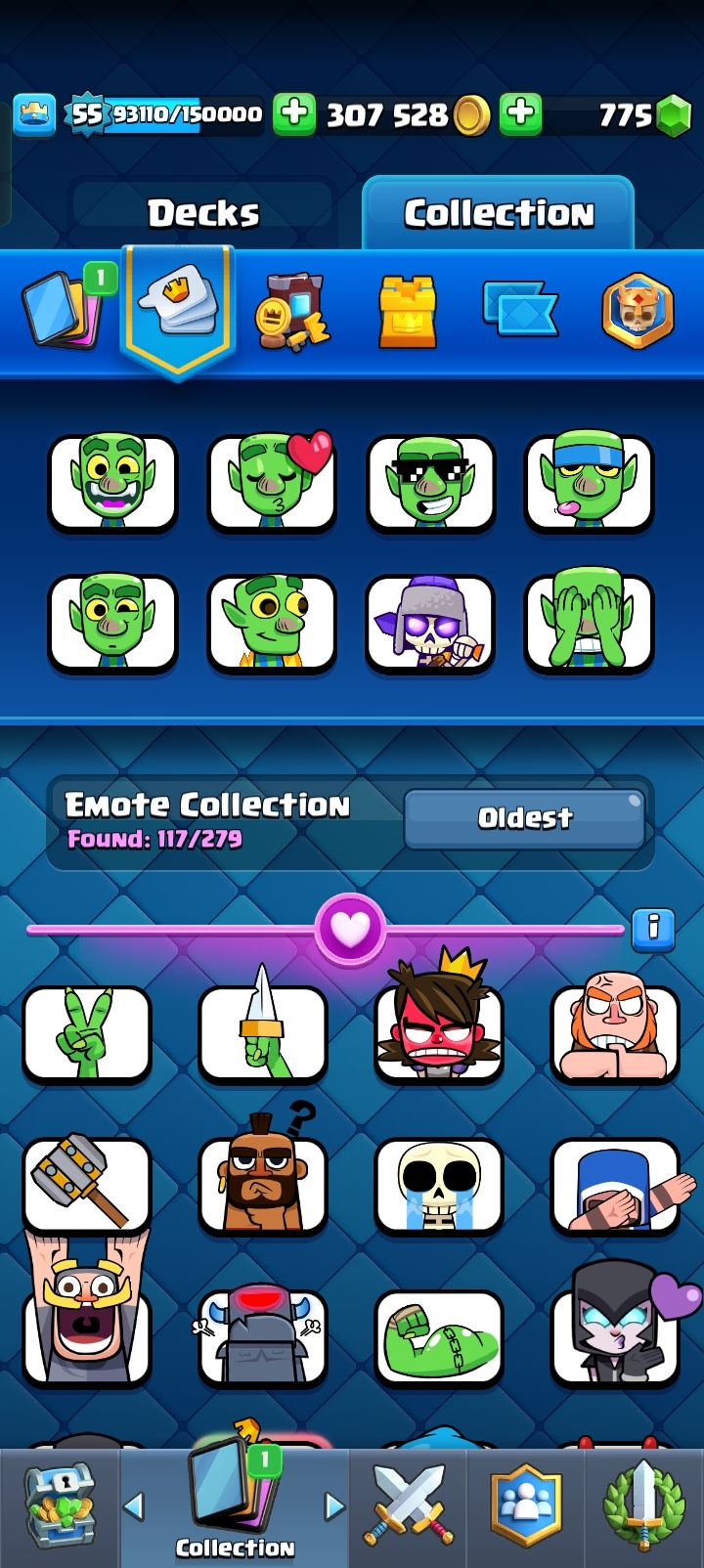The image size is (704, 1568).
Task: Change sort order with Oldest button
Action: pos(524,818)
